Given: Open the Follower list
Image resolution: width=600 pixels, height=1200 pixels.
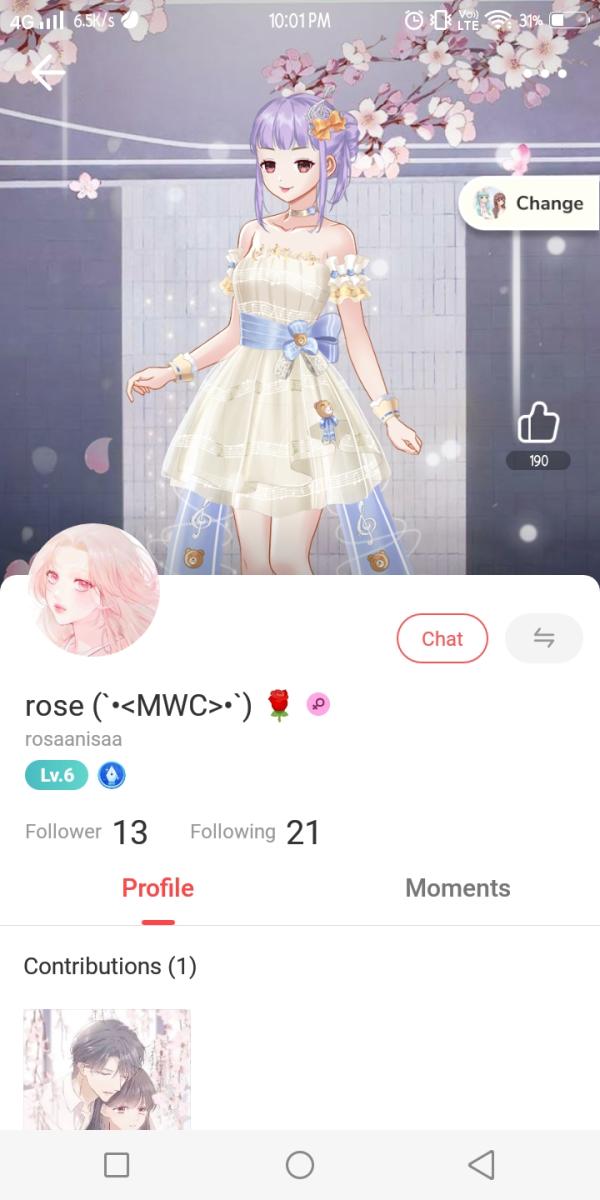Looking at the screenshot, I should point(86,832).
